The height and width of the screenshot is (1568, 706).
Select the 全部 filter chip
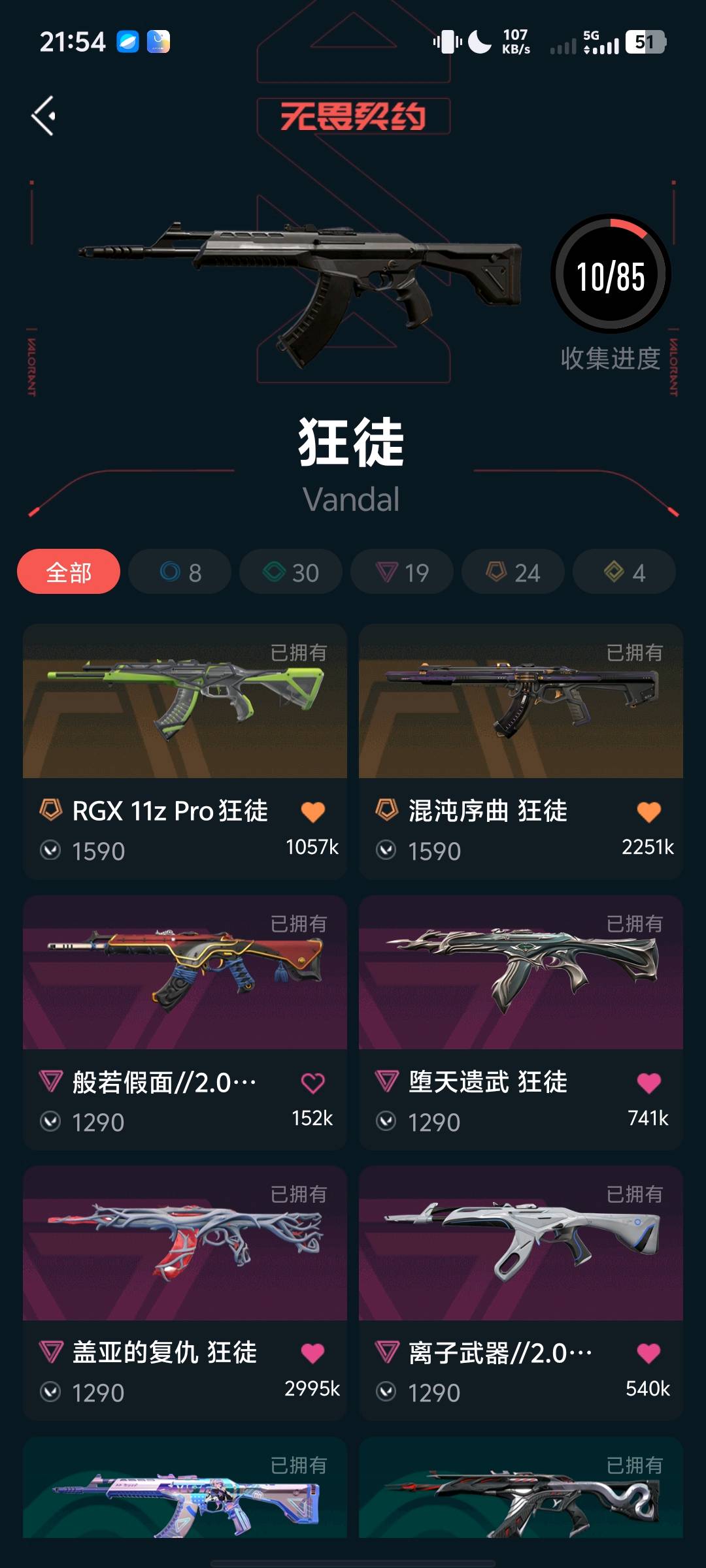click(x=69, y=572)
